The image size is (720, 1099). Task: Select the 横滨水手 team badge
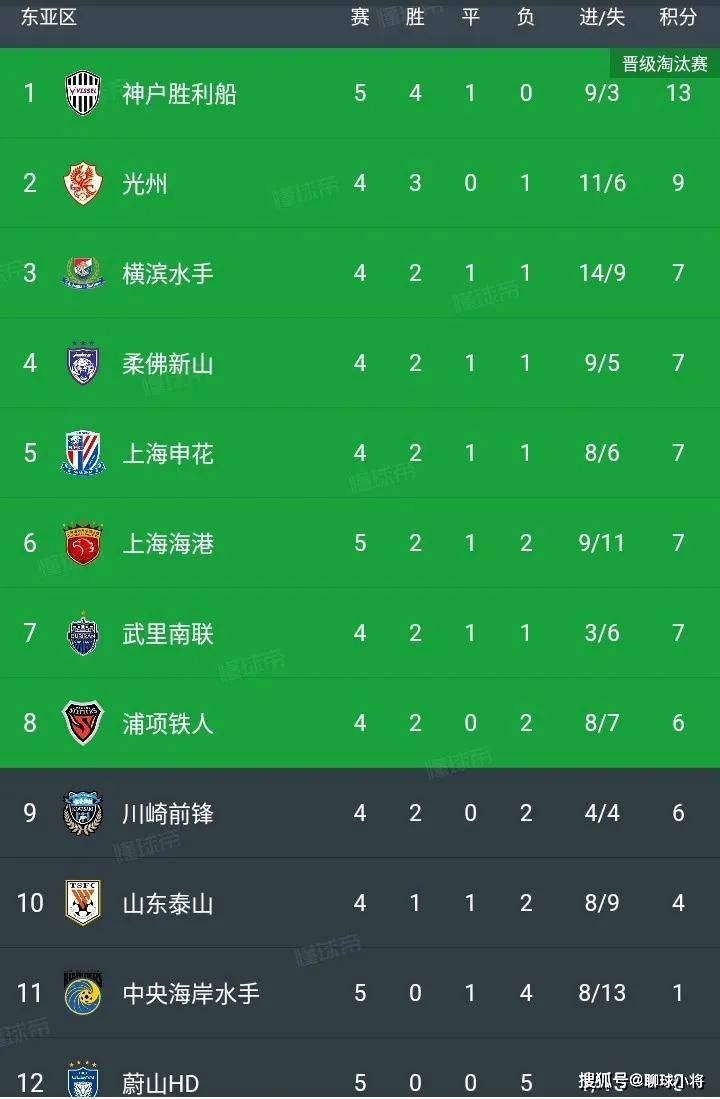click(82, 272)
